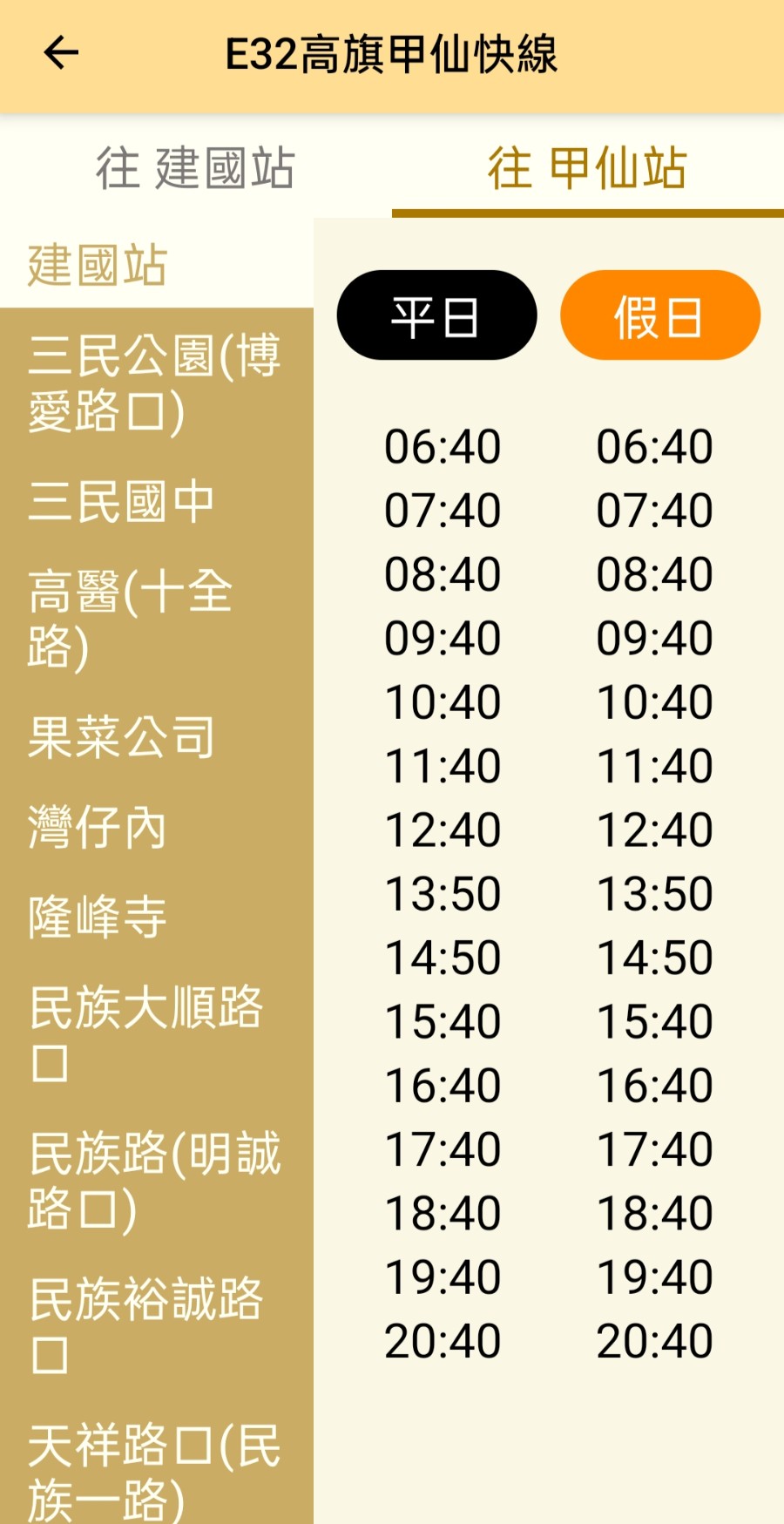Viewport: 784px width, 1524px height.
Task: Select the 往 甲仙站 tab
Action: pos(588,168)
